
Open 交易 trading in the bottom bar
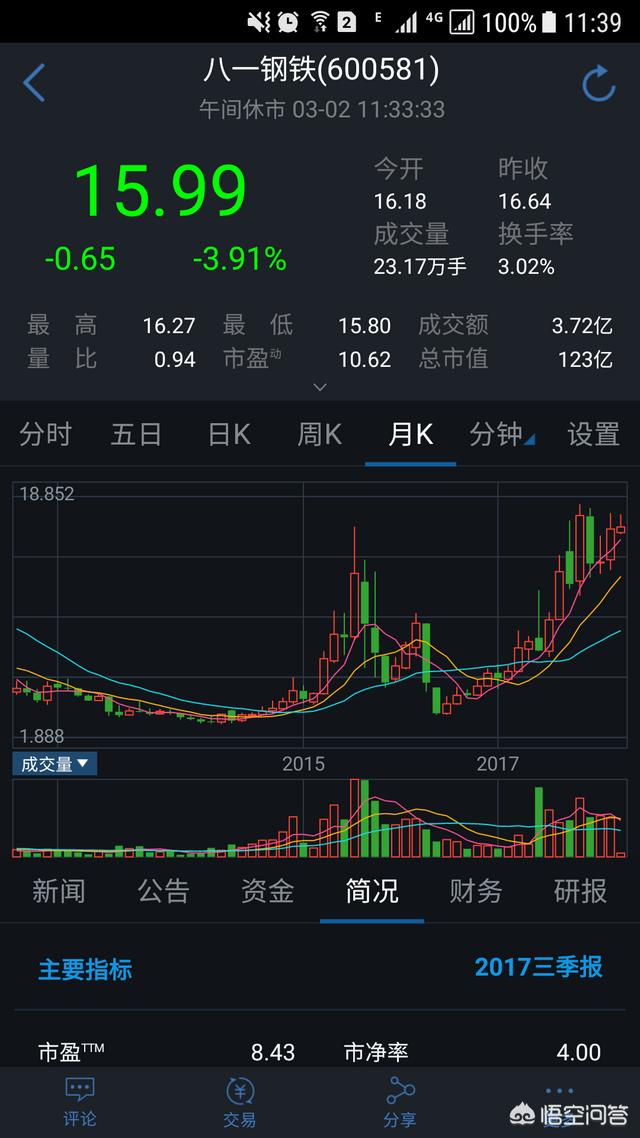pos(240,1102)
